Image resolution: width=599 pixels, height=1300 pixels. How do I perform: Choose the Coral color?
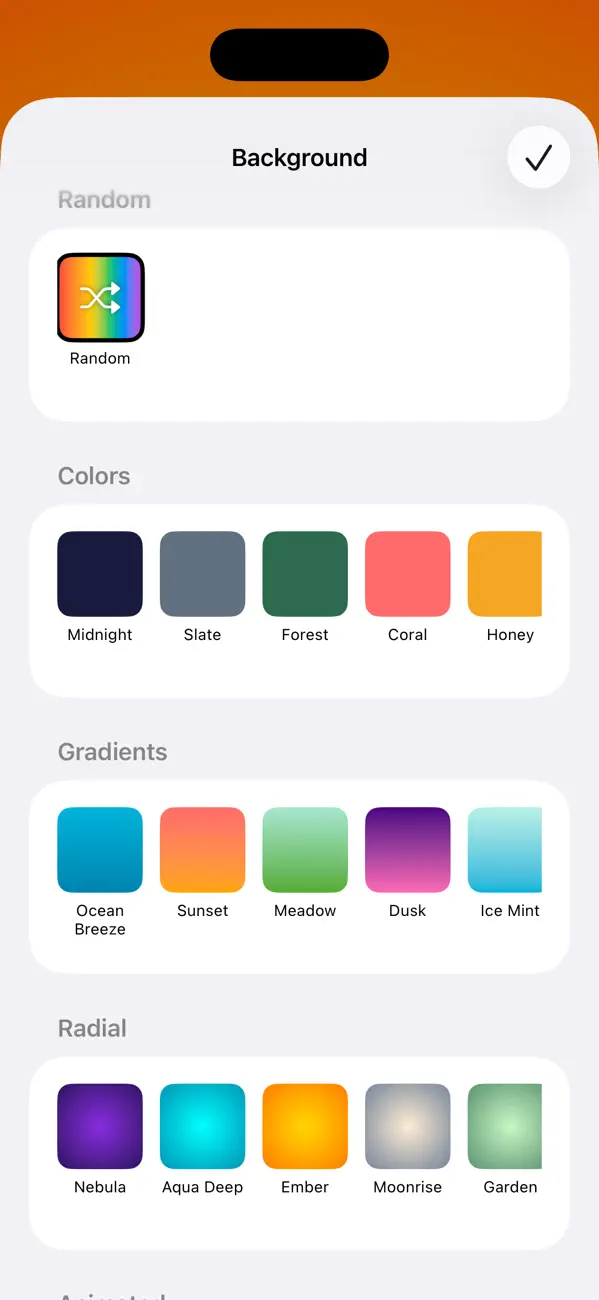pos(408,574)
